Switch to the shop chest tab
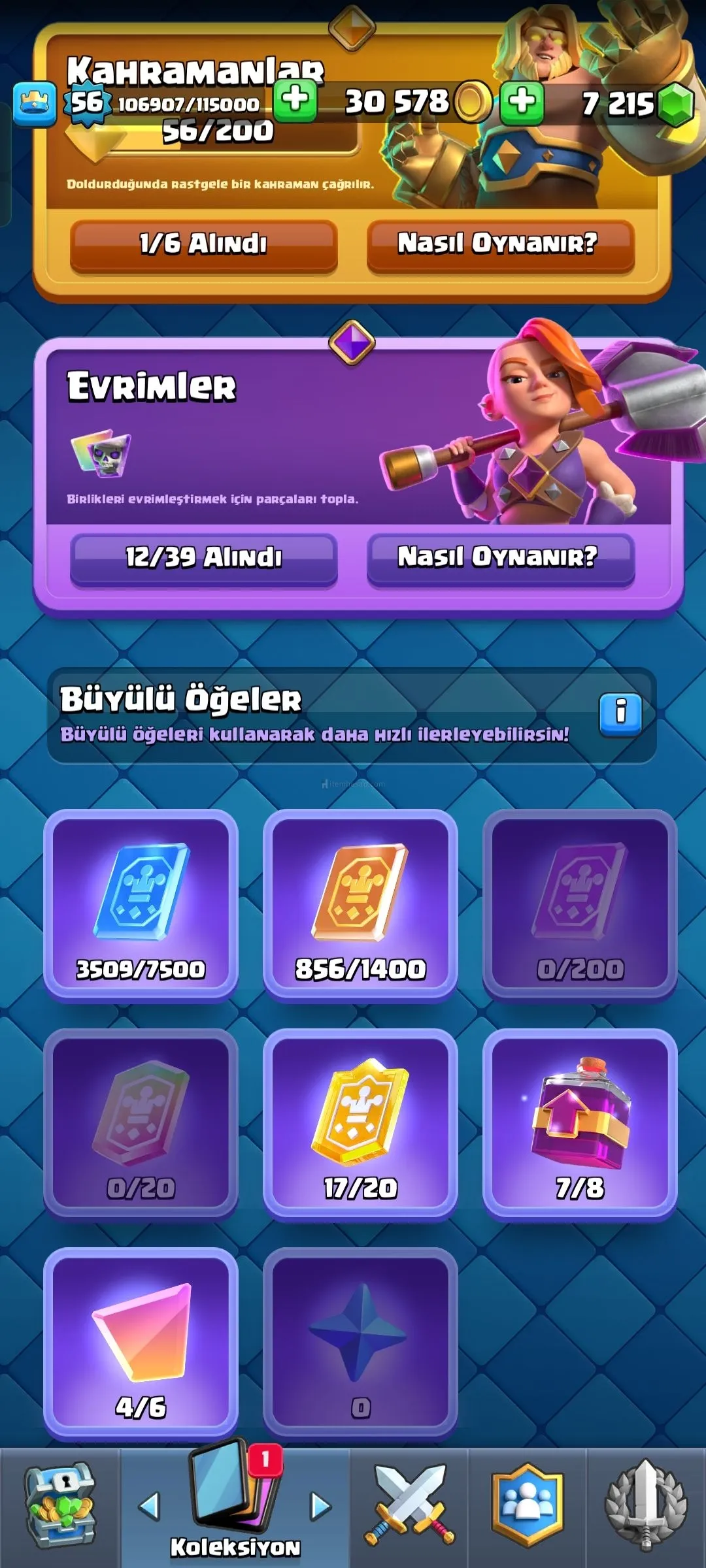 click(x=59, y=1507)
